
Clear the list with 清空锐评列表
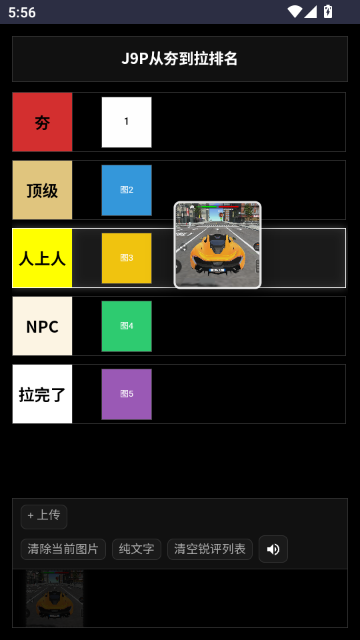(210, 549)
